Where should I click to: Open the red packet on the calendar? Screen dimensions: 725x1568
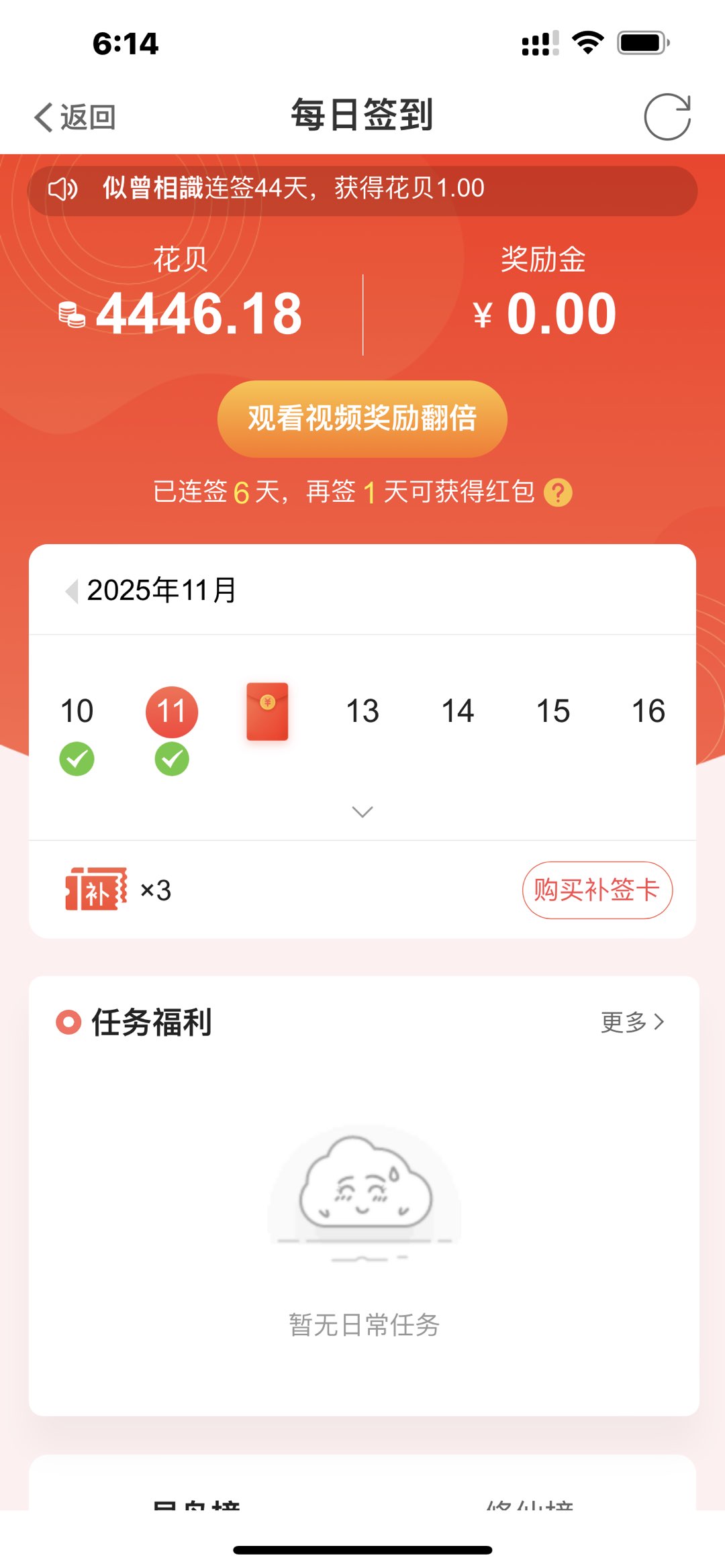[267, 711]
